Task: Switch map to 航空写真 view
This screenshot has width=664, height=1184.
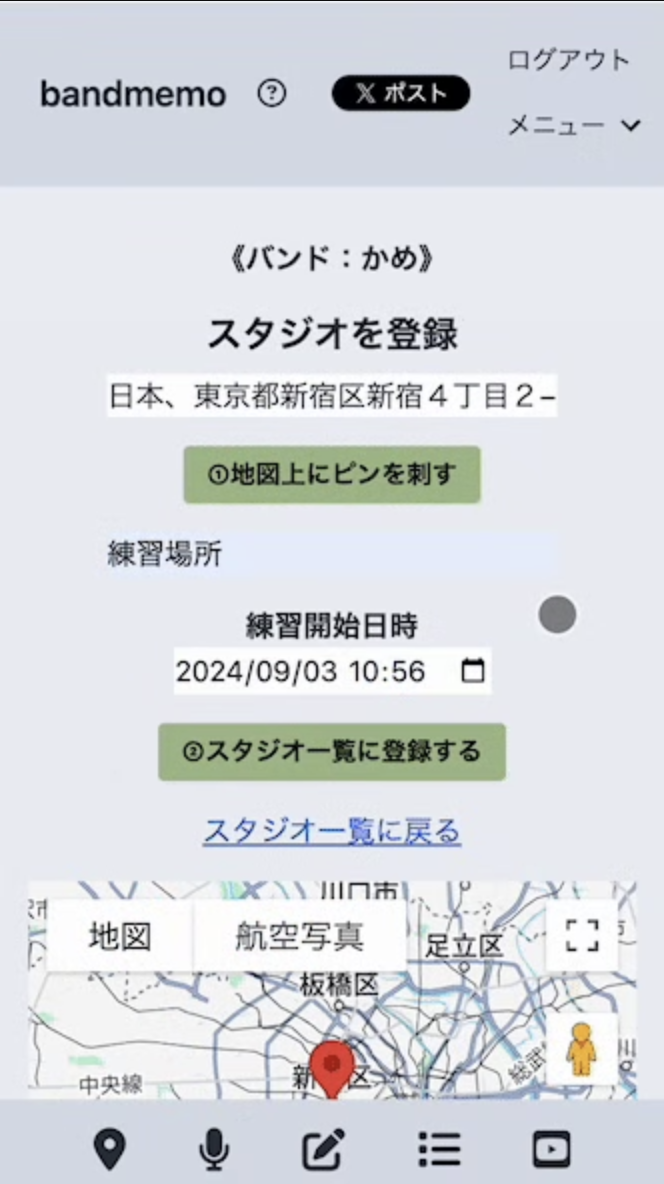Action: (x=299, y=936)
